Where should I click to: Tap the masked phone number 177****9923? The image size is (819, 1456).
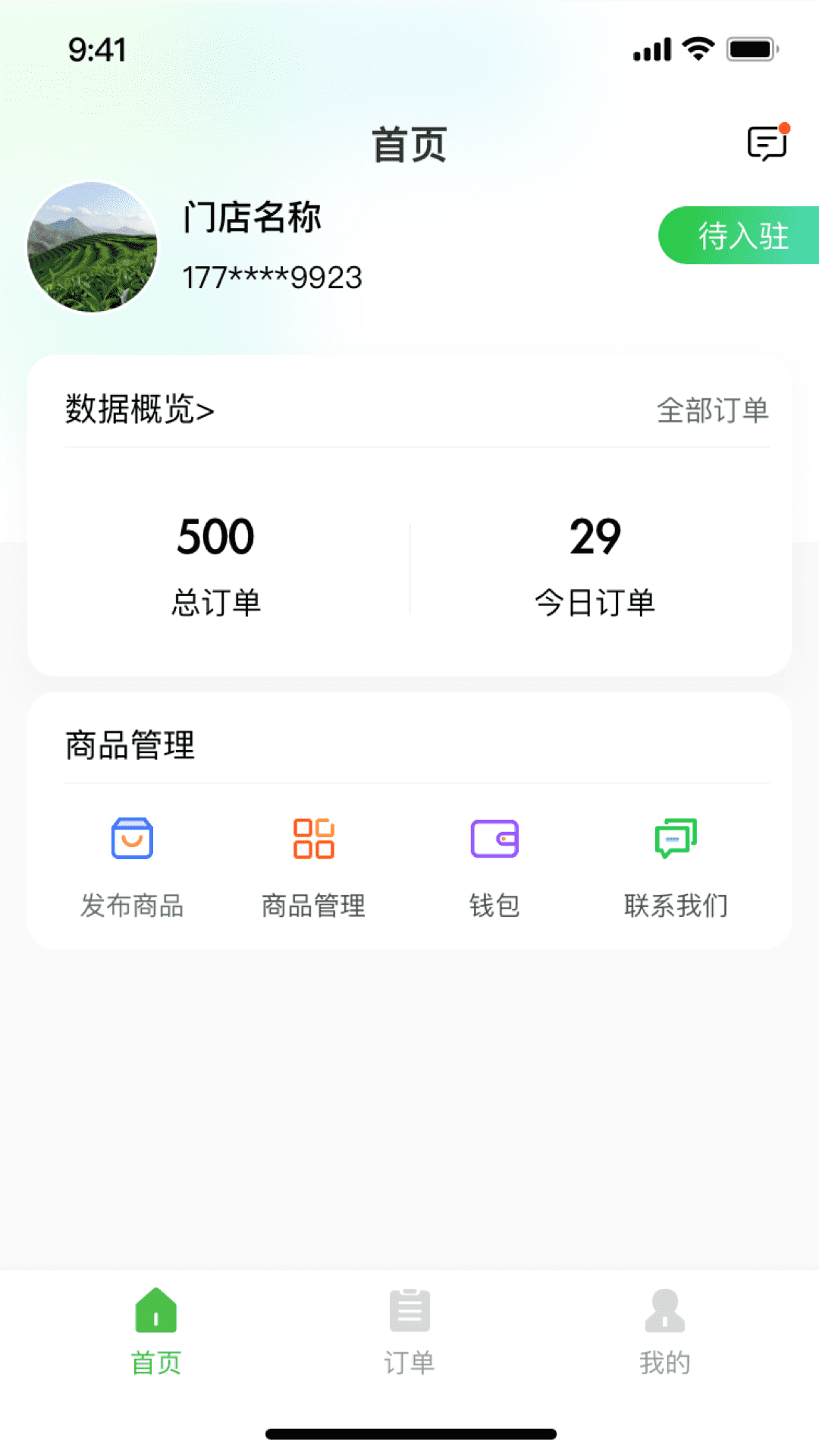pyautogui.click(x=273, y=277)
